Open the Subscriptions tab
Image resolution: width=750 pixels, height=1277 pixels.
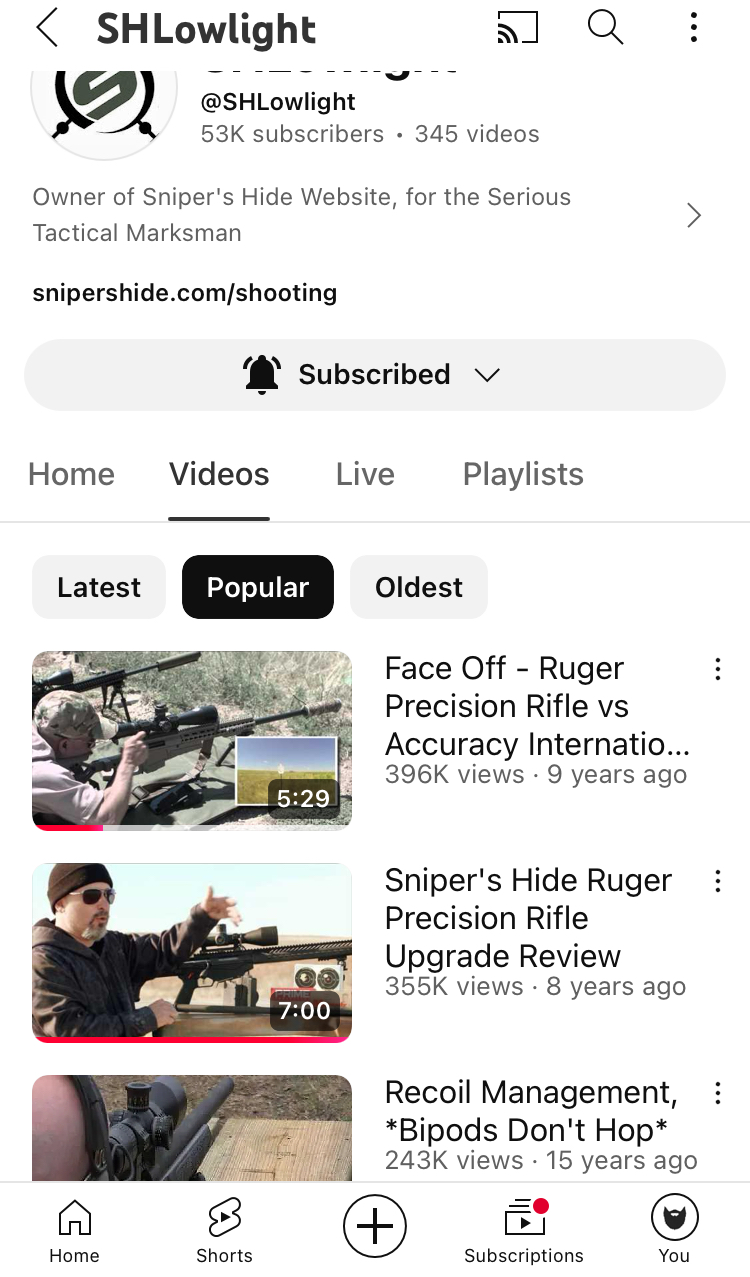pos(523,1230)
